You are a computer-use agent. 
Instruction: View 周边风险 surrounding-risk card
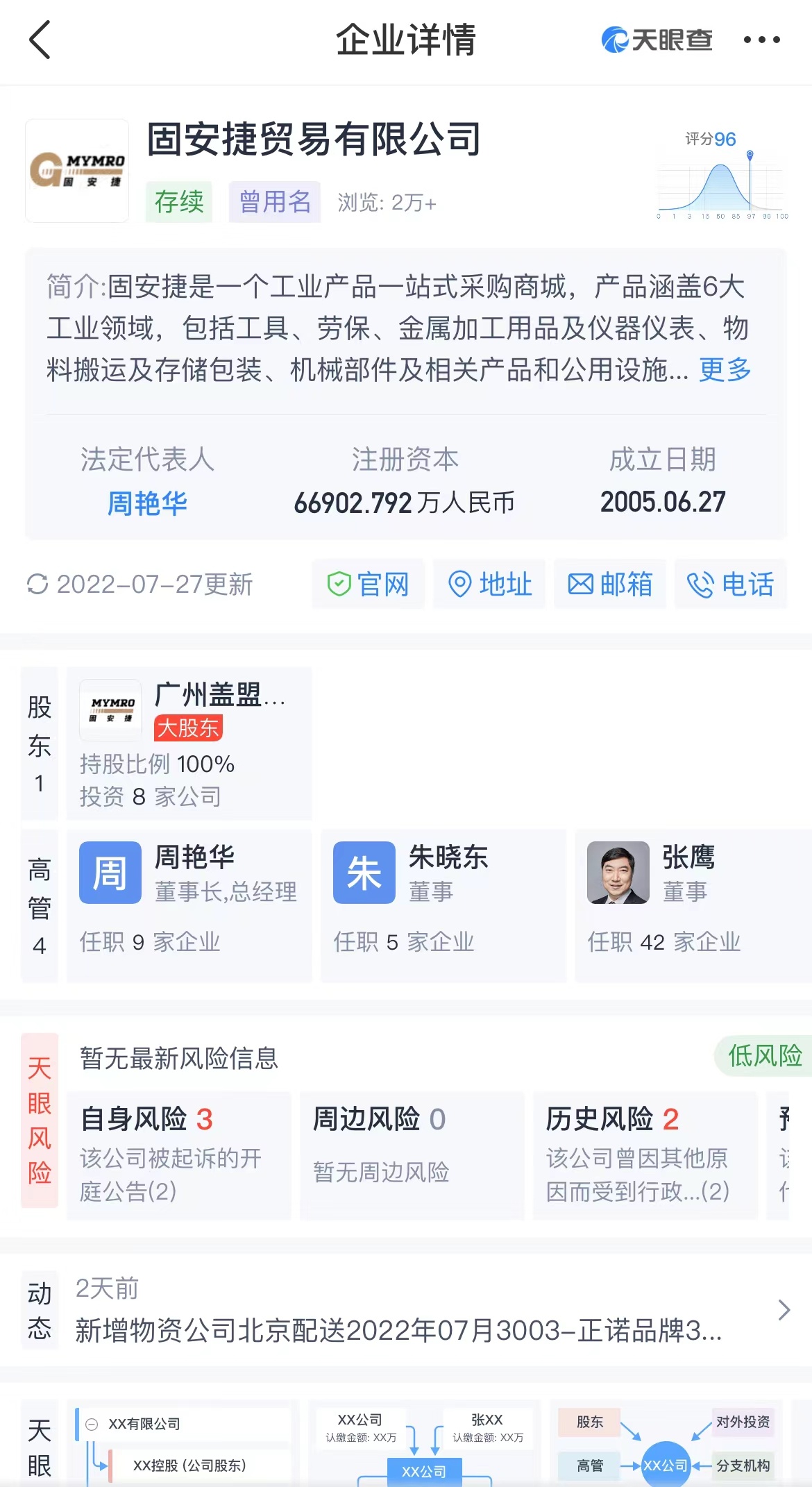pyautogui.click(x=412, y=1155)
